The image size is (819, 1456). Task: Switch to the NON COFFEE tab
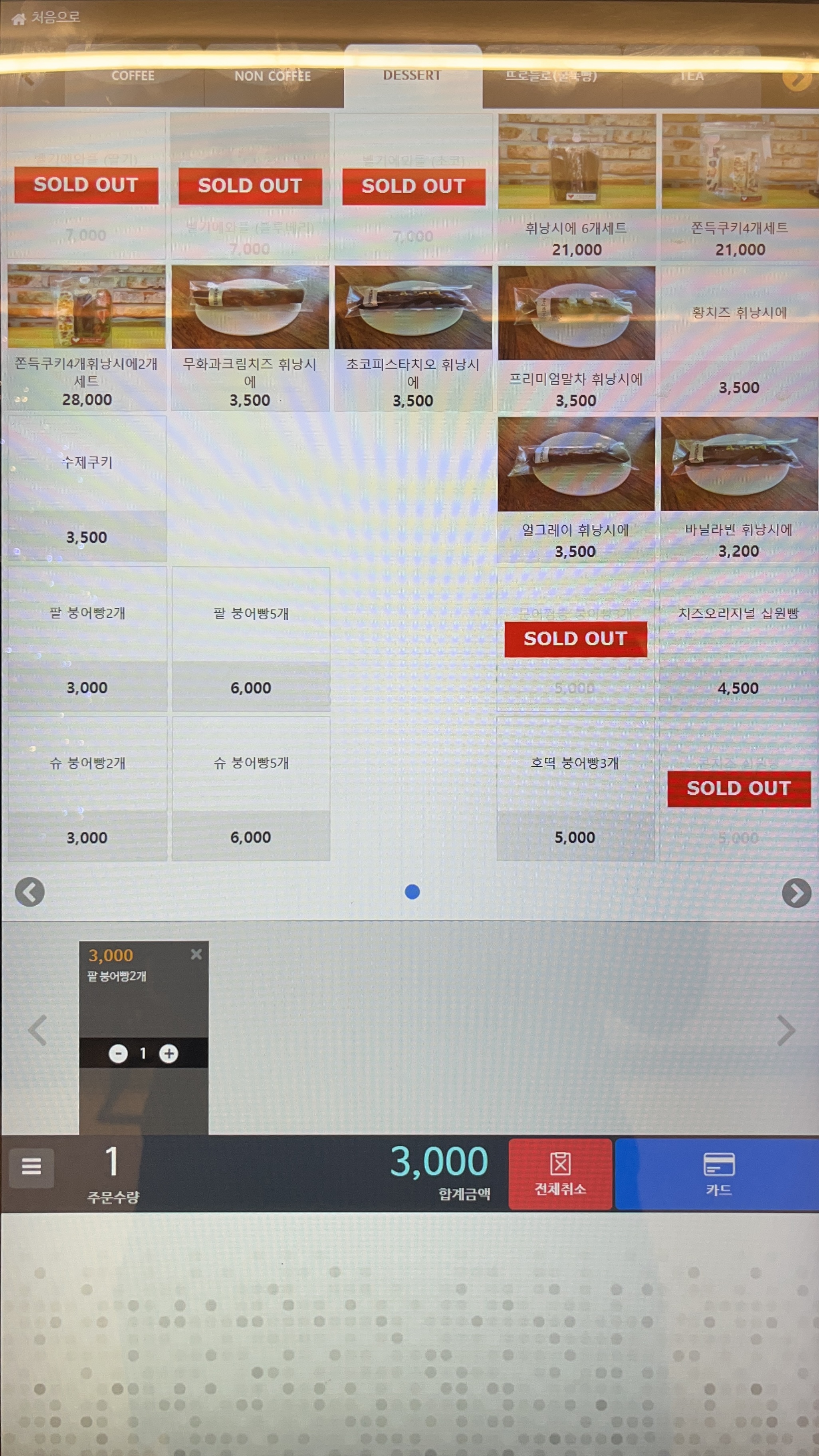273,76
